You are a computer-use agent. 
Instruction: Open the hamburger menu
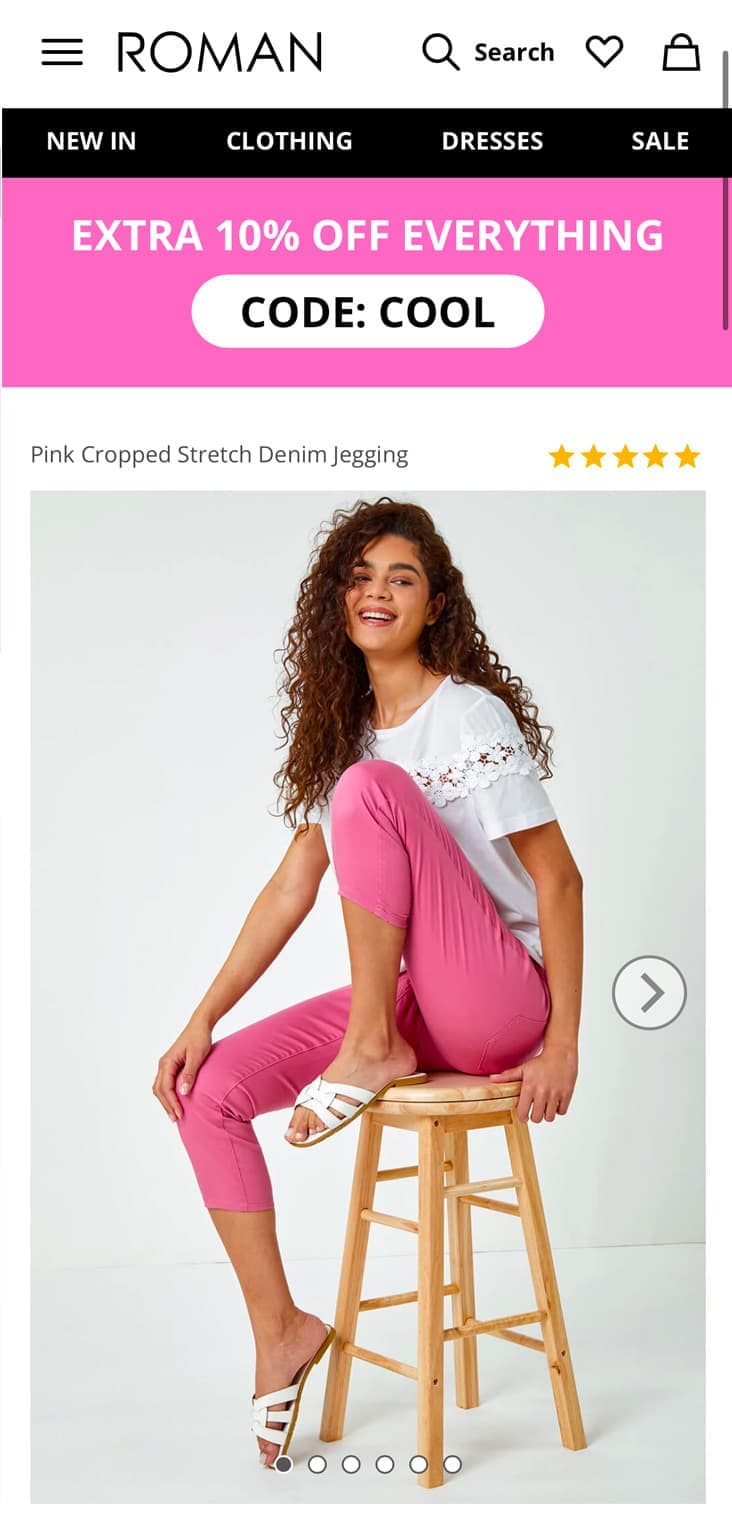click(62, 52)
